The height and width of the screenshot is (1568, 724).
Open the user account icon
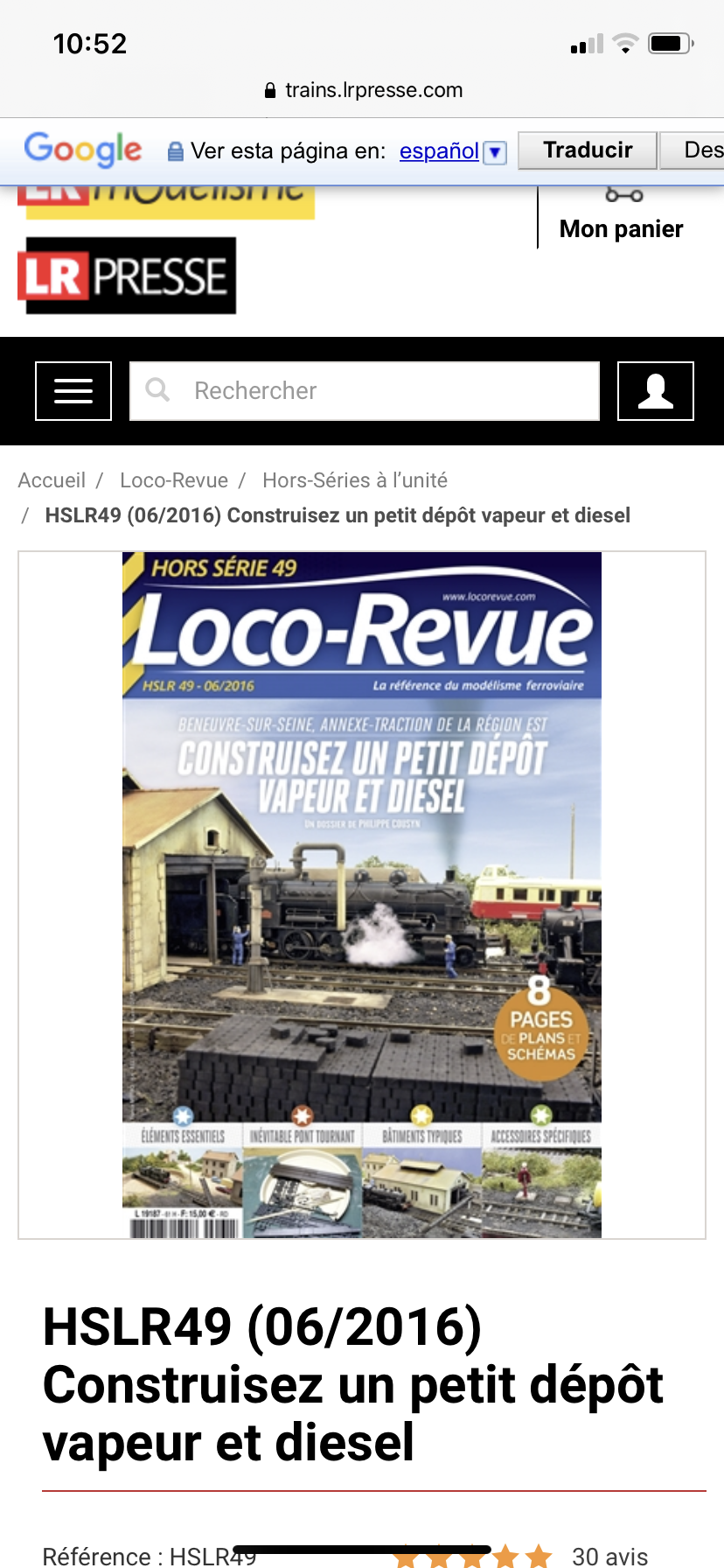656,391
